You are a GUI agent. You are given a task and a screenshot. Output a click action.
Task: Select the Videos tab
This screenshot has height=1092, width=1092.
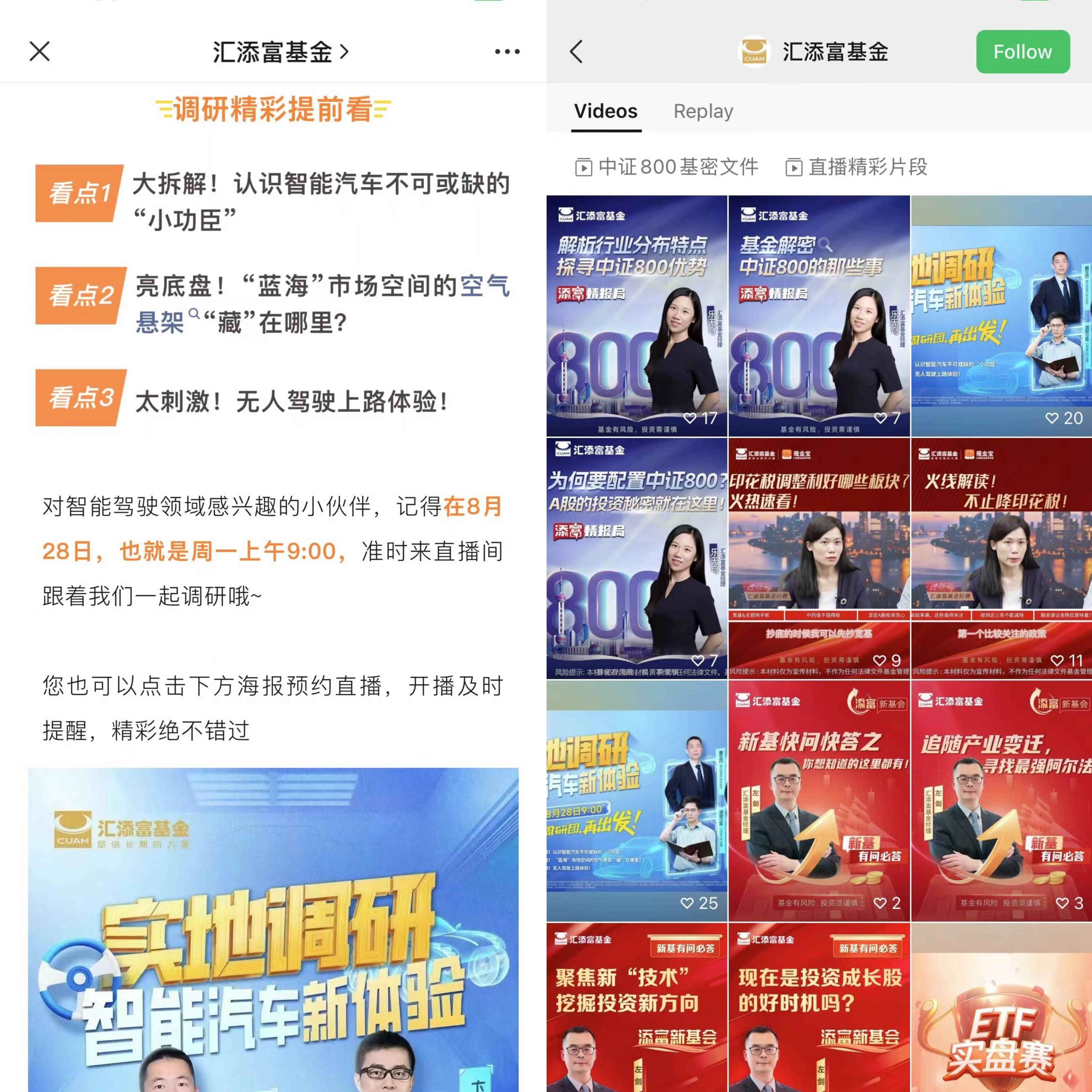[x=605, y=111]
